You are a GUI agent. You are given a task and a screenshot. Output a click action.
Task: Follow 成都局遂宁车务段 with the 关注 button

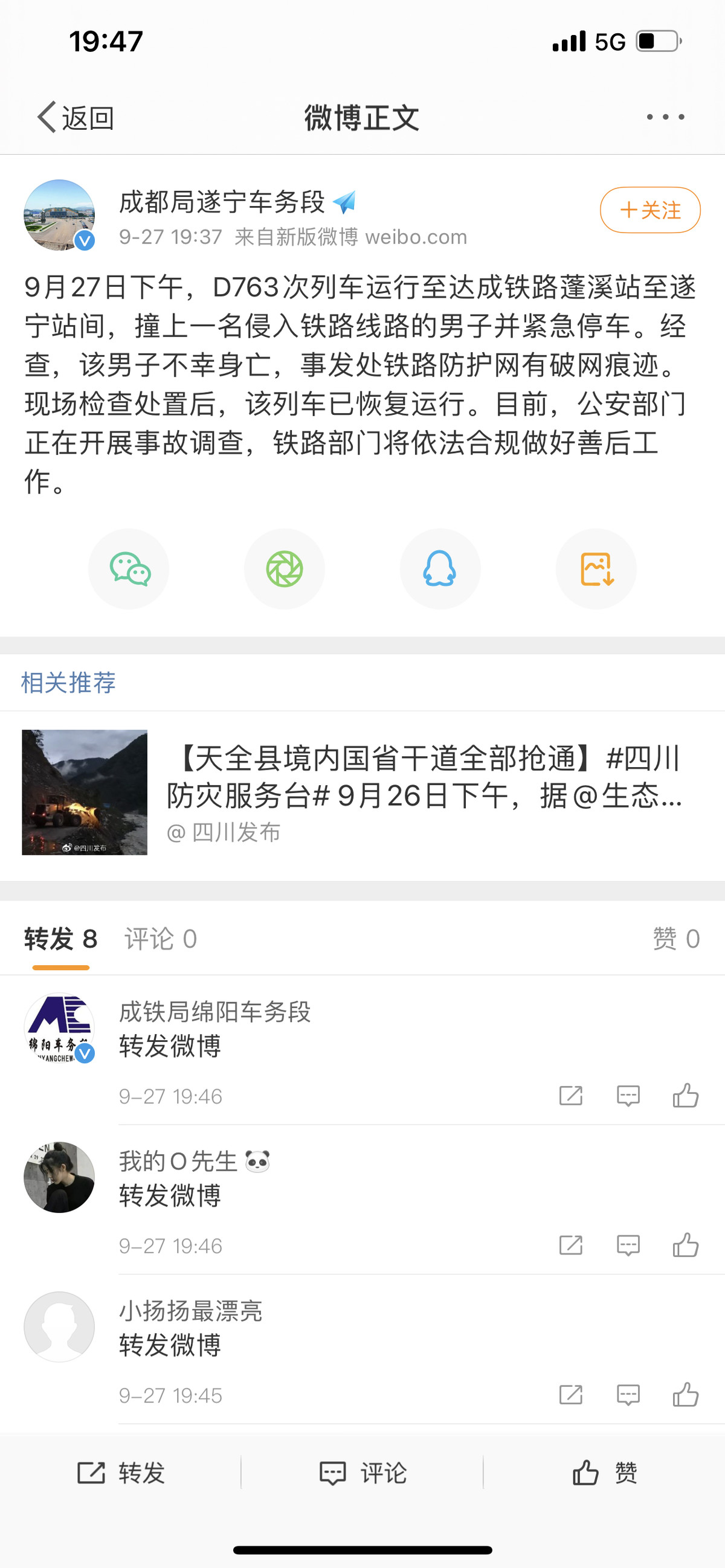click(x=649, y=210)
